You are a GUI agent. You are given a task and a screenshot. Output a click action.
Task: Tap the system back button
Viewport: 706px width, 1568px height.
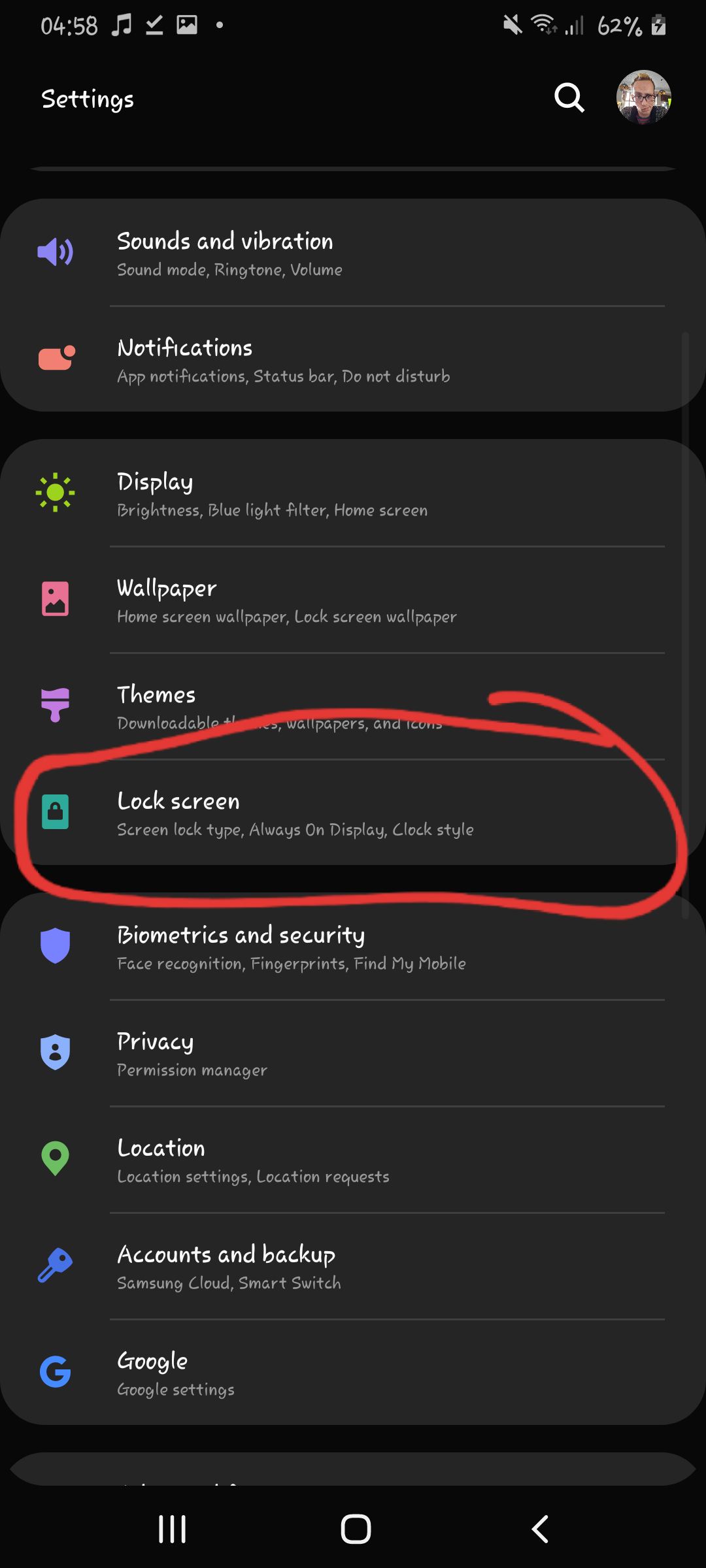540,1529
